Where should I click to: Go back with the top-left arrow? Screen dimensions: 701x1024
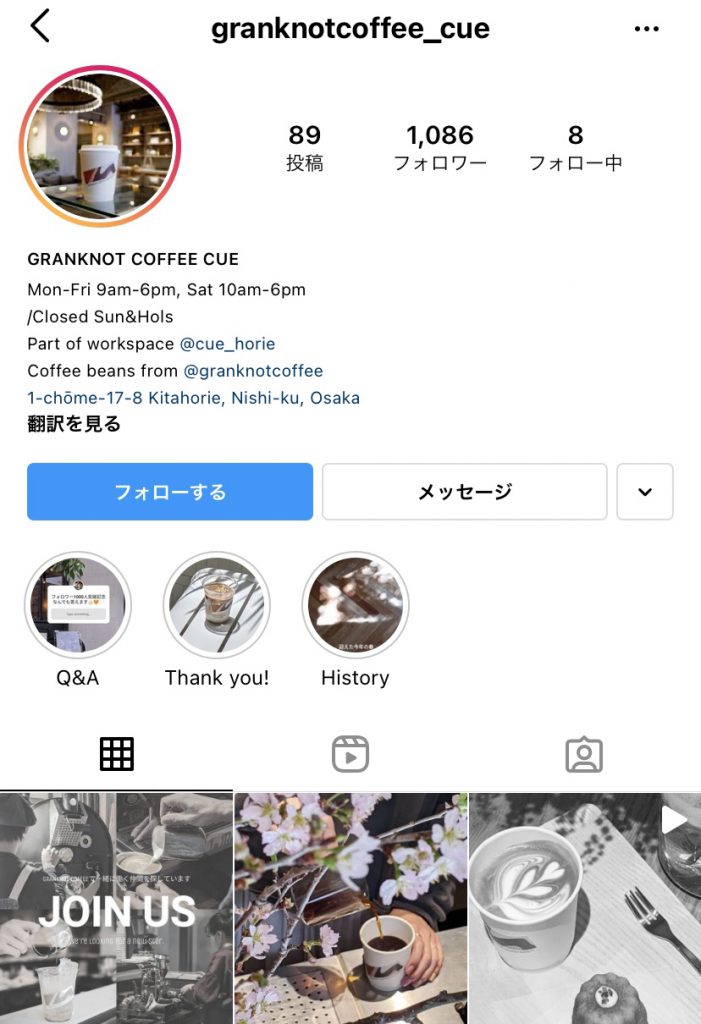click(x=40, y=27)
